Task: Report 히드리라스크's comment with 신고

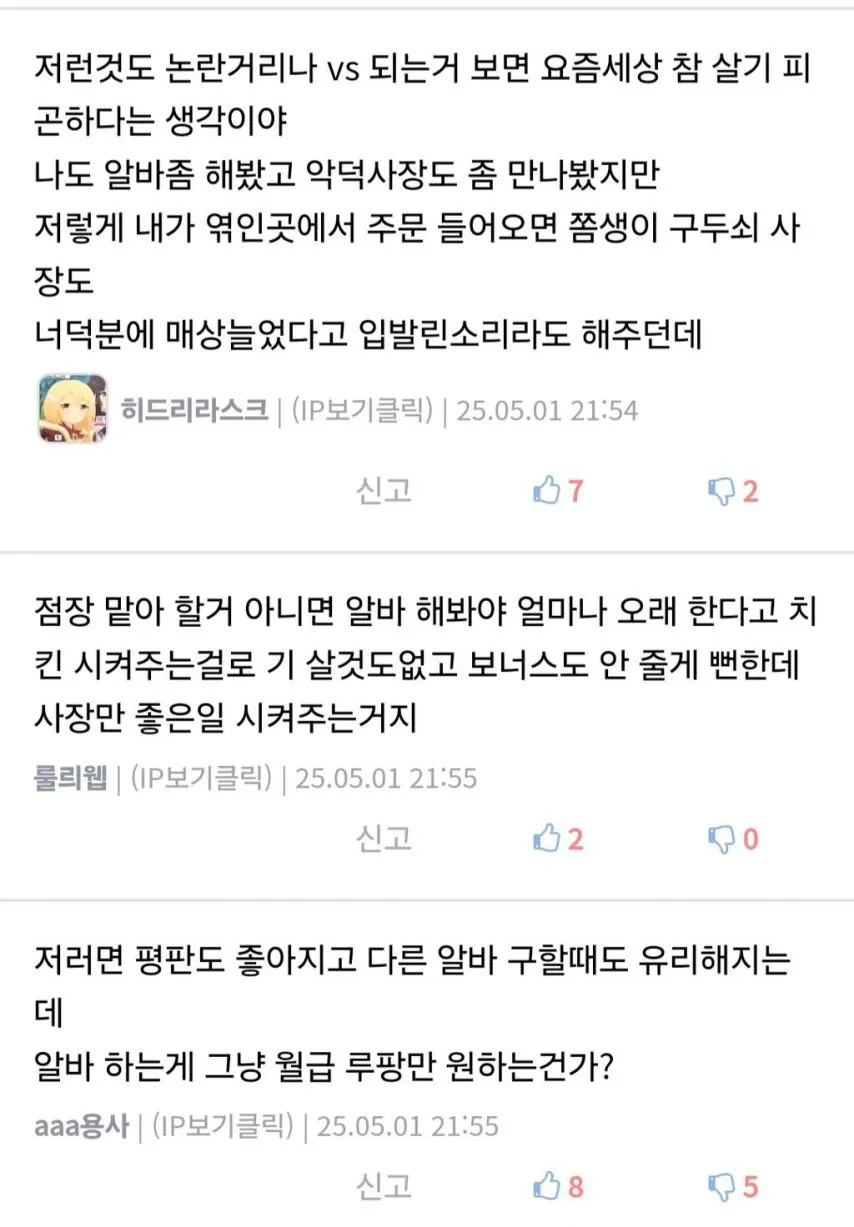Action: click(x=384, y=491)
